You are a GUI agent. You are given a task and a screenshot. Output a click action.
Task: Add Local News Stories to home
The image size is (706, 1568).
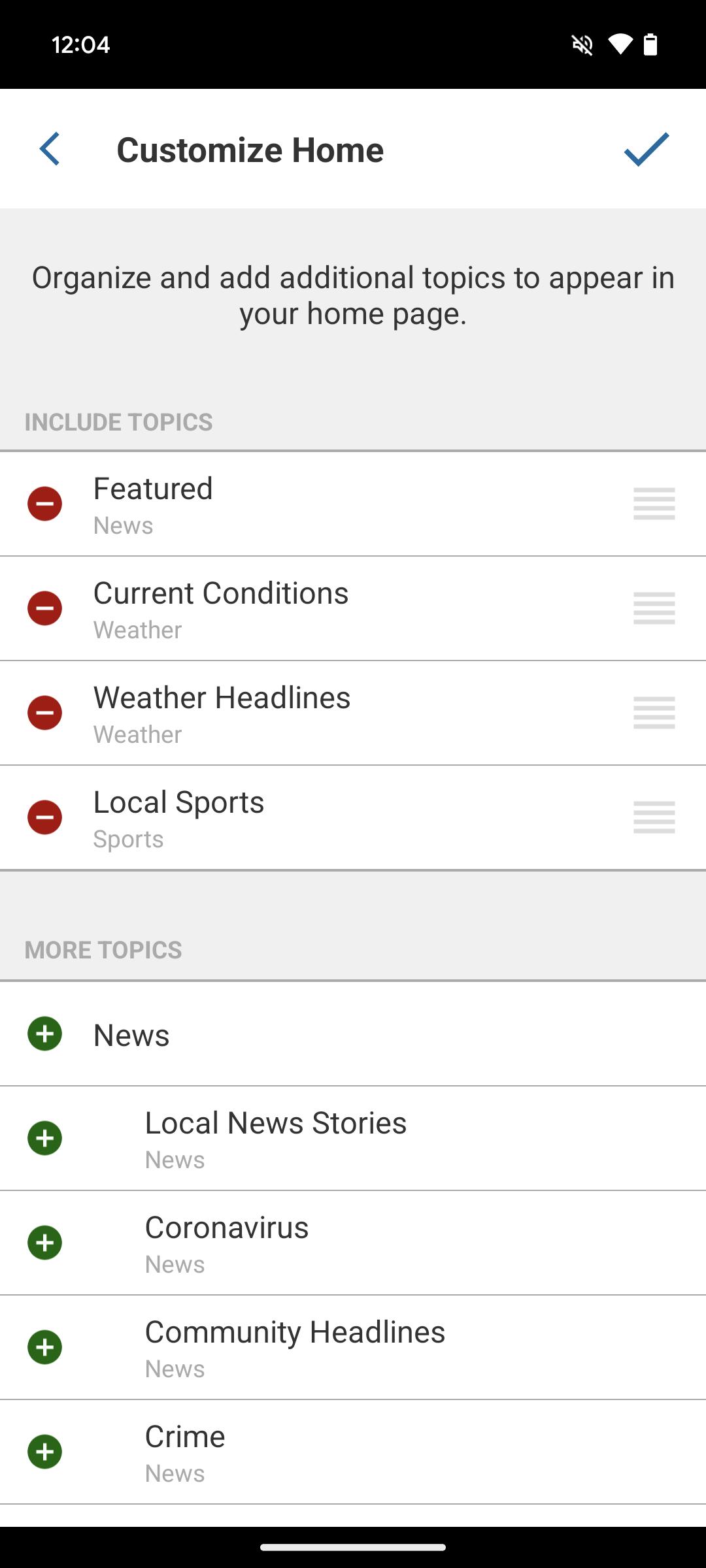(44, 1138)
